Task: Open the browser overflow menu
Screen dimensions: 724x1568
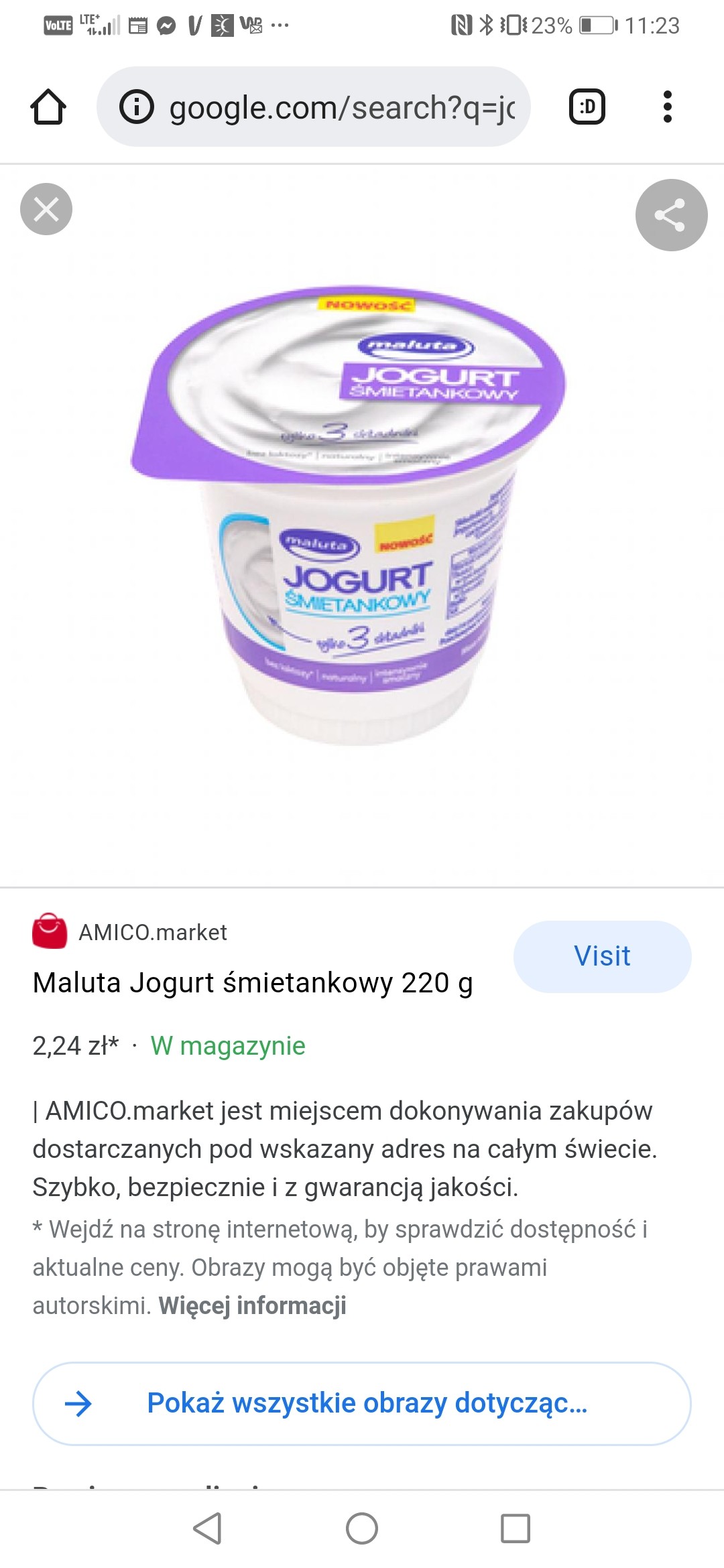Action: 667,107
